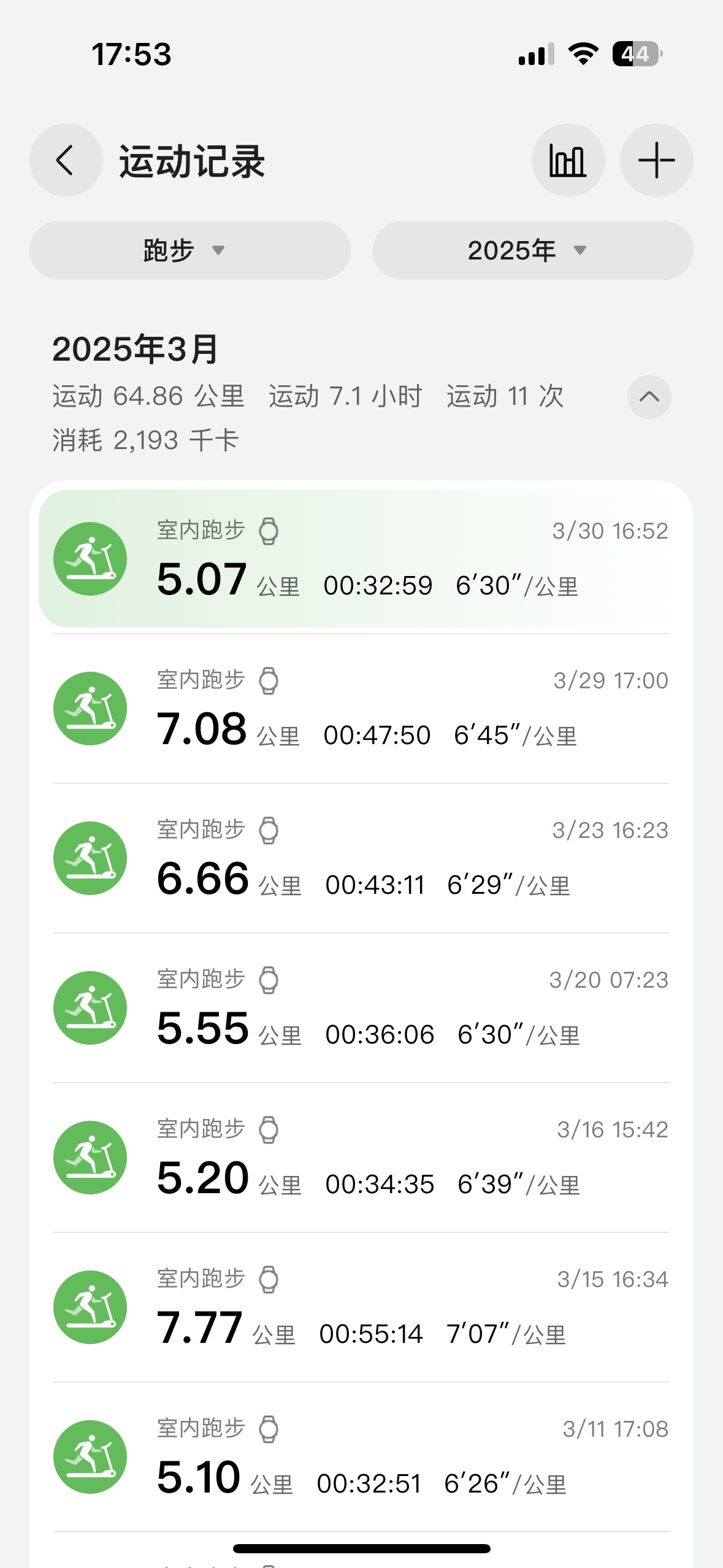This screenshot has height=1568, width=723.
Task: Add a new workout record
Action: [656, 160]
